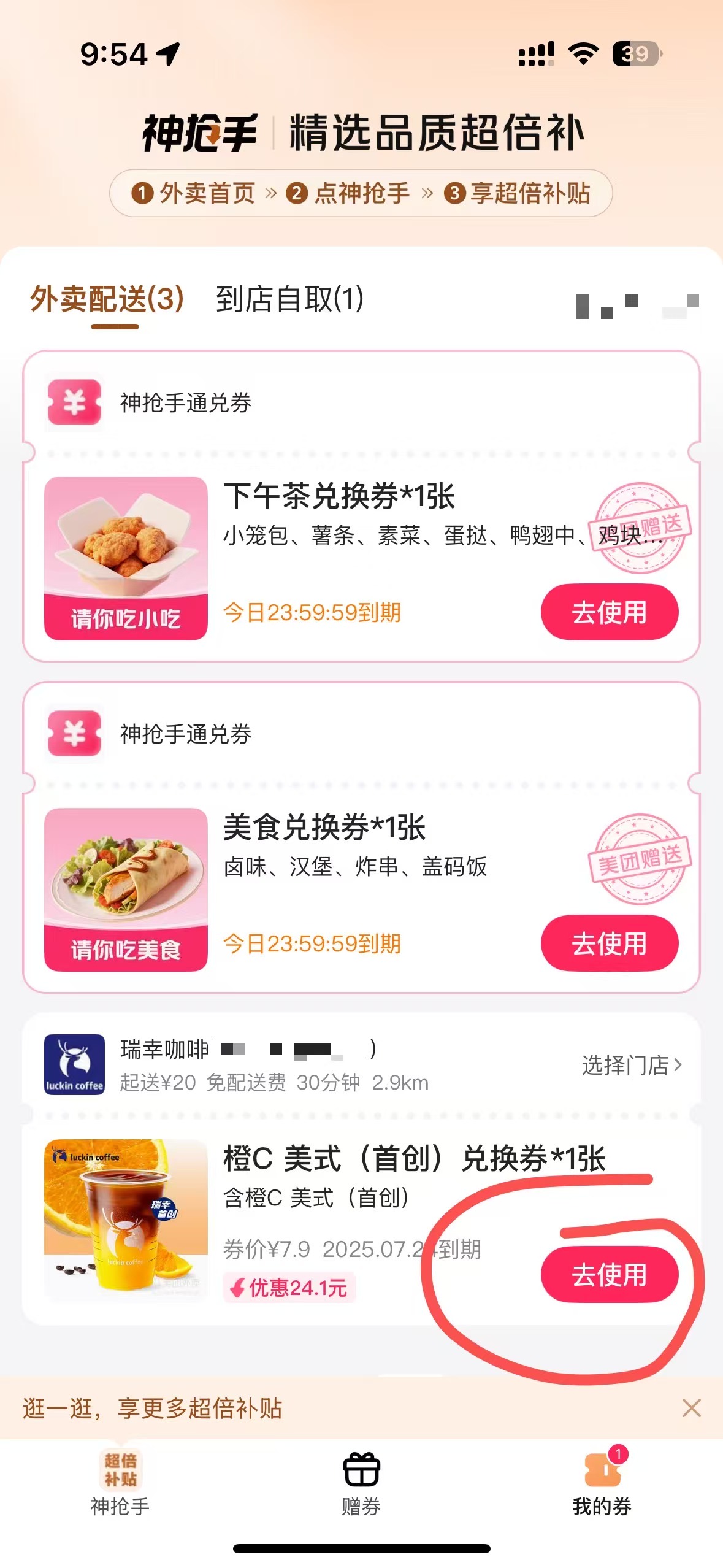
Task: Go to the 神抢手 tab
Action: [120, 1482]
